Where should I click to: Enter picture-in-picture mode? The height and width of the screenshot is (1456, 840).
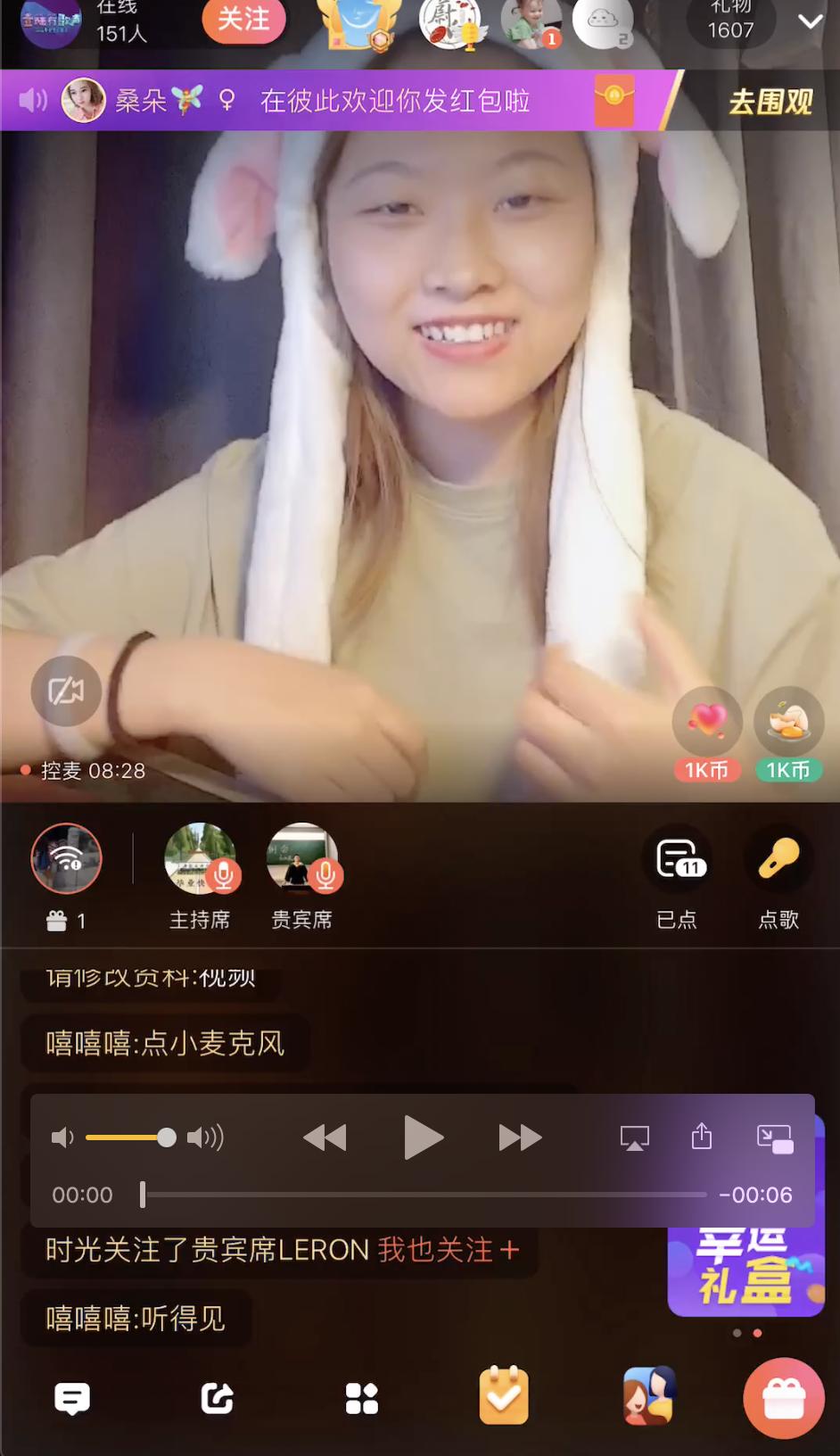pyautogui.click(x=774, y=1137)
